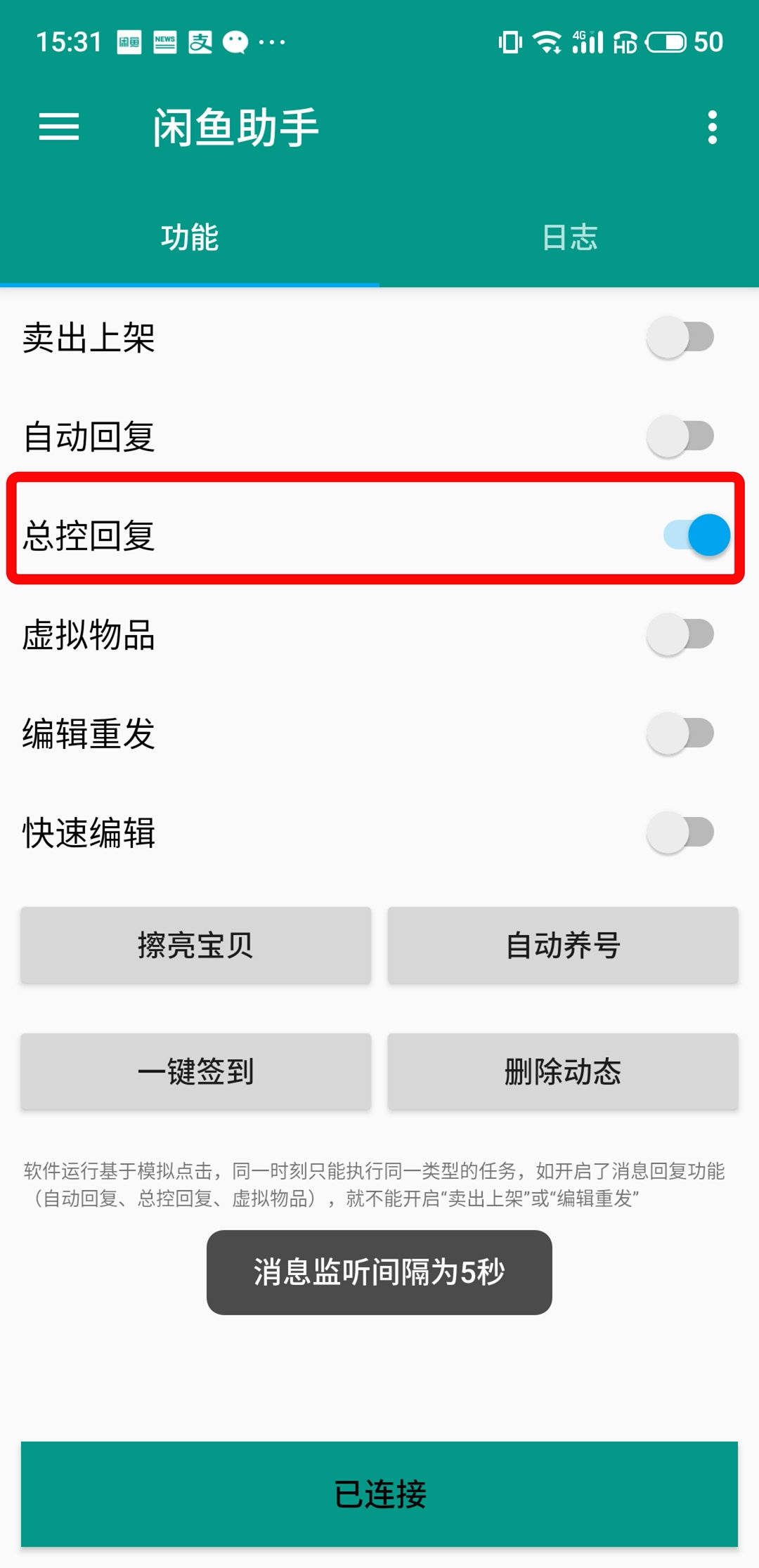
Task: Enable 编辑重发
Action: [x=680, y=733]
